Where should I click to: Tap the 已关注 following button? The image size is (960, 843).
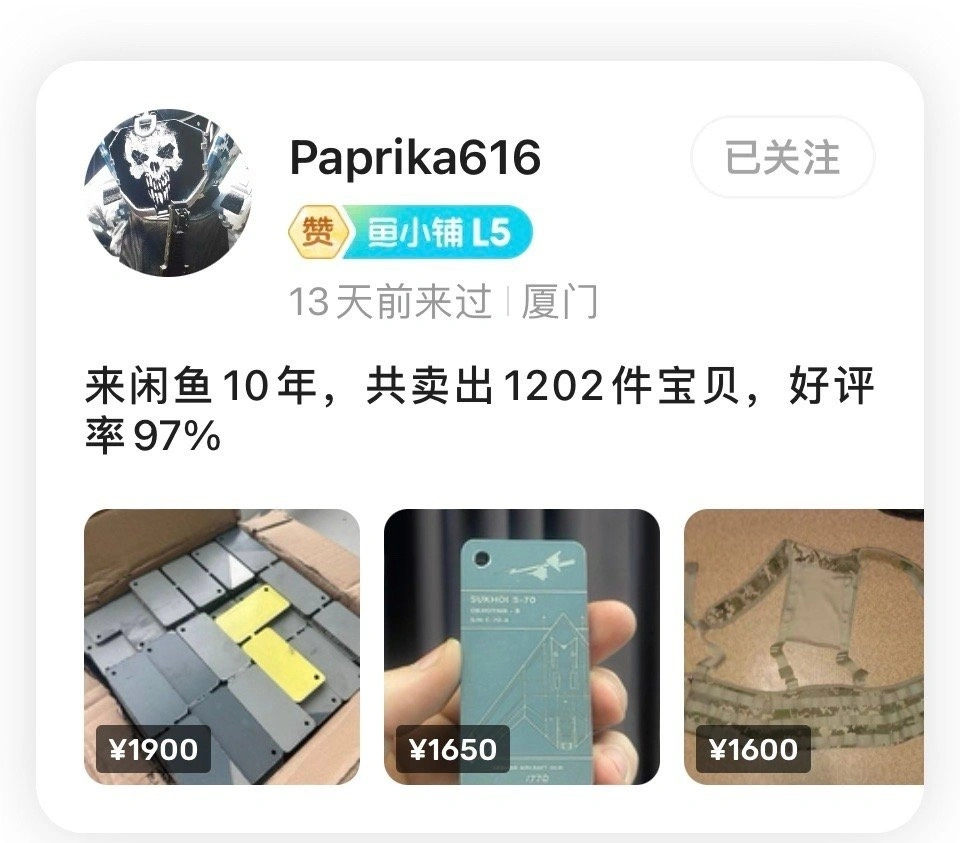coord(782,157)
